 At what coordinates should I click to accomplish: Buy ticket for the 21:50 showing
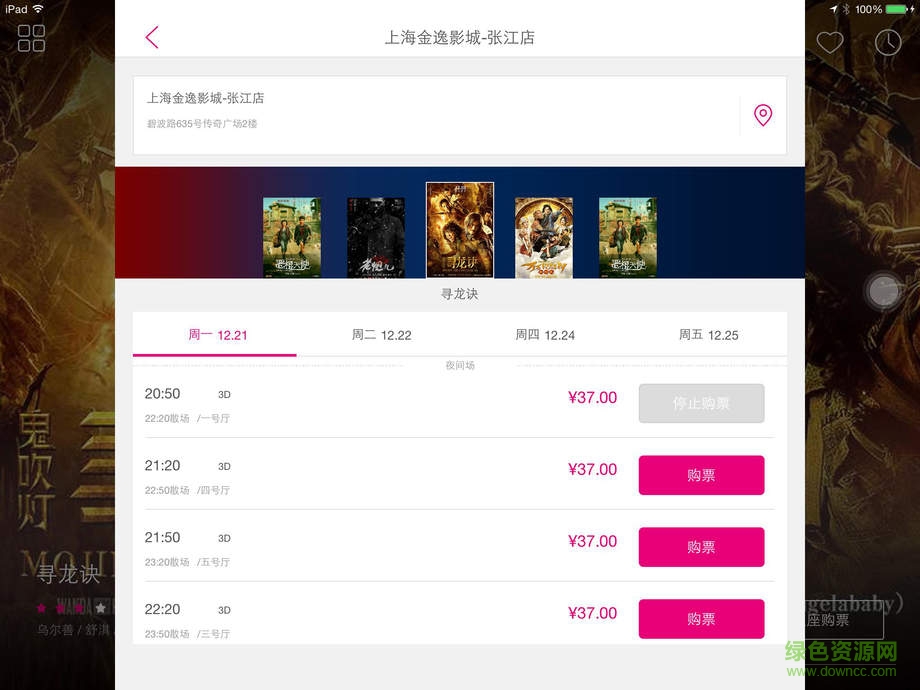[701, 547]
